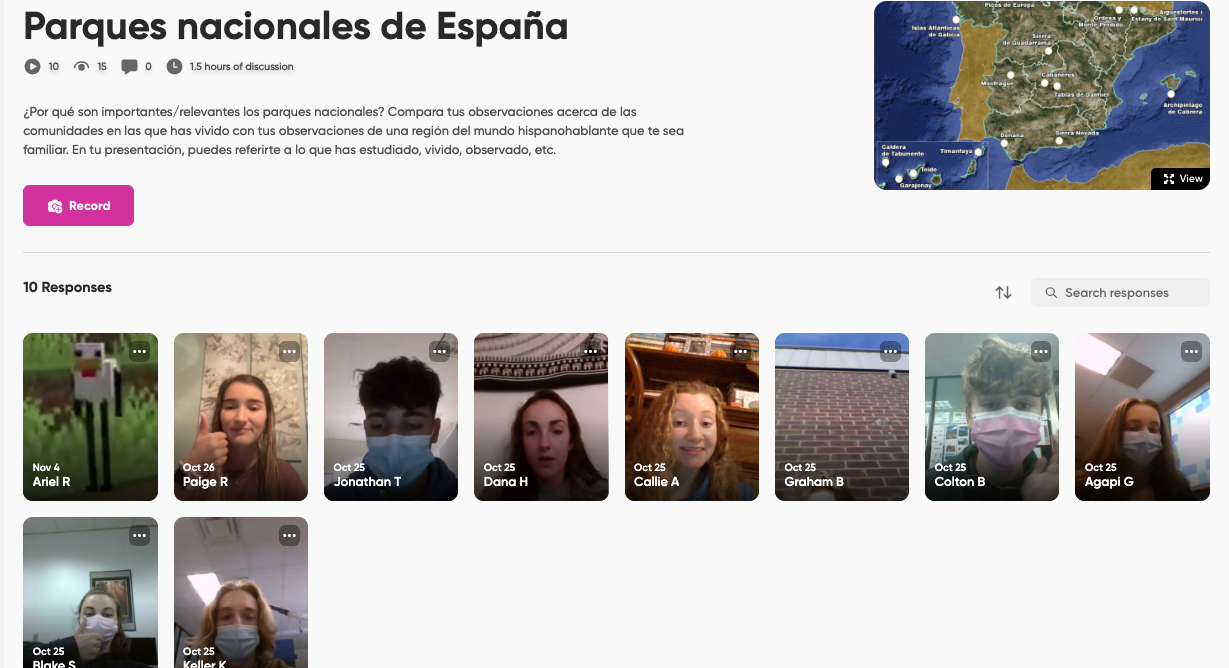The width and height of the screenshot is (1229, 668).
Task: Open Graham B's video response
Action: pos(841,420)
